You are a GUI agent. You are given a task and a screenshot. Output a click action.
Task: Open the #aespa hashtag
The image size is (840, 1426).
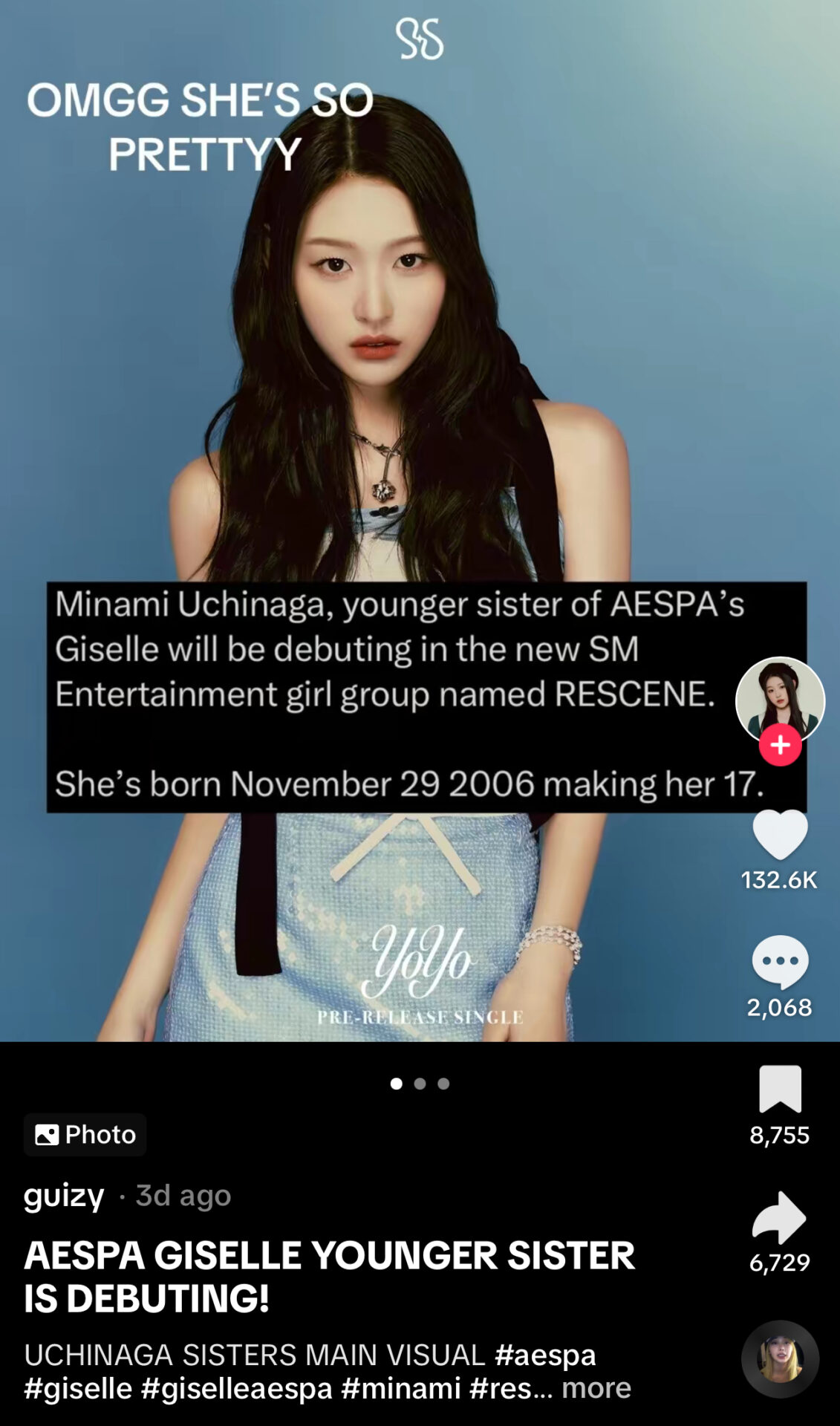[x=545, y=1355]
